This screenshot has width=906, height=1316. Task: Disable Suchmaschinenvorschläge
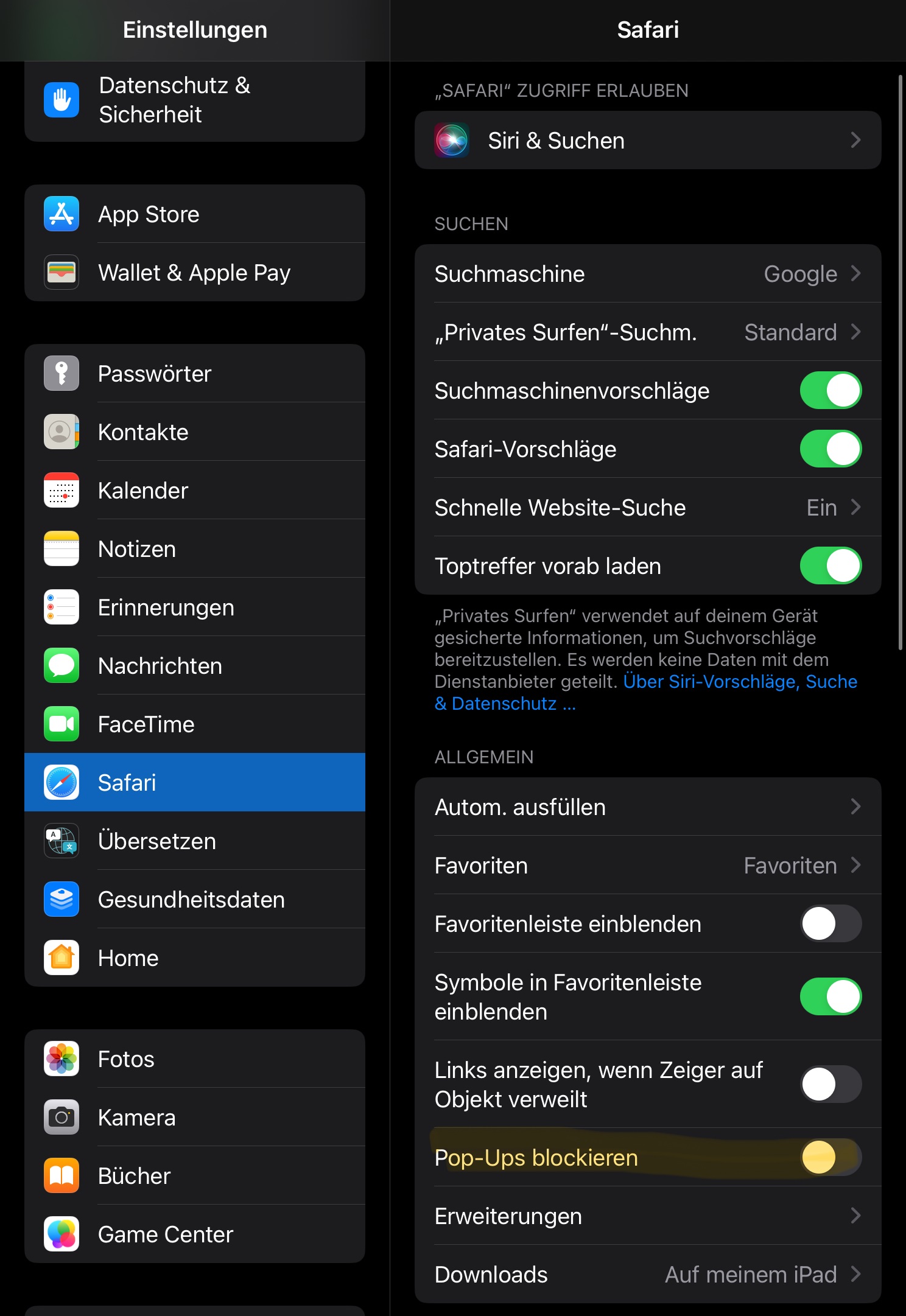[x=830, y=390]
